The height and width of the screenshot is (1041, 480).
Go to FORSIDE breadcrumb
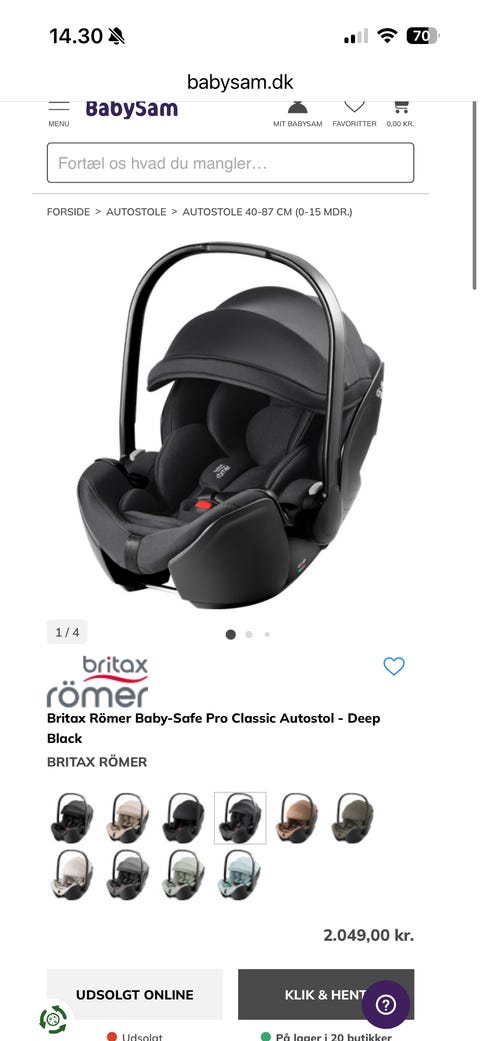click(68, 212)
